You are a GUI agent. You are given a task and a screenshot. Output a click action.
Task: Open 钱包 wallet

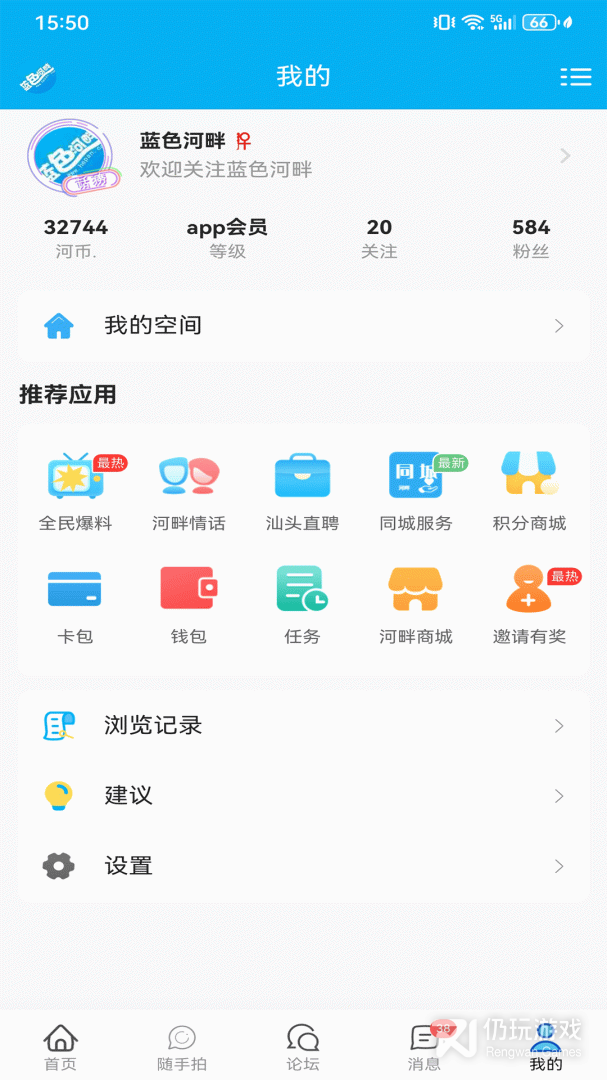[x=189, y=605]
